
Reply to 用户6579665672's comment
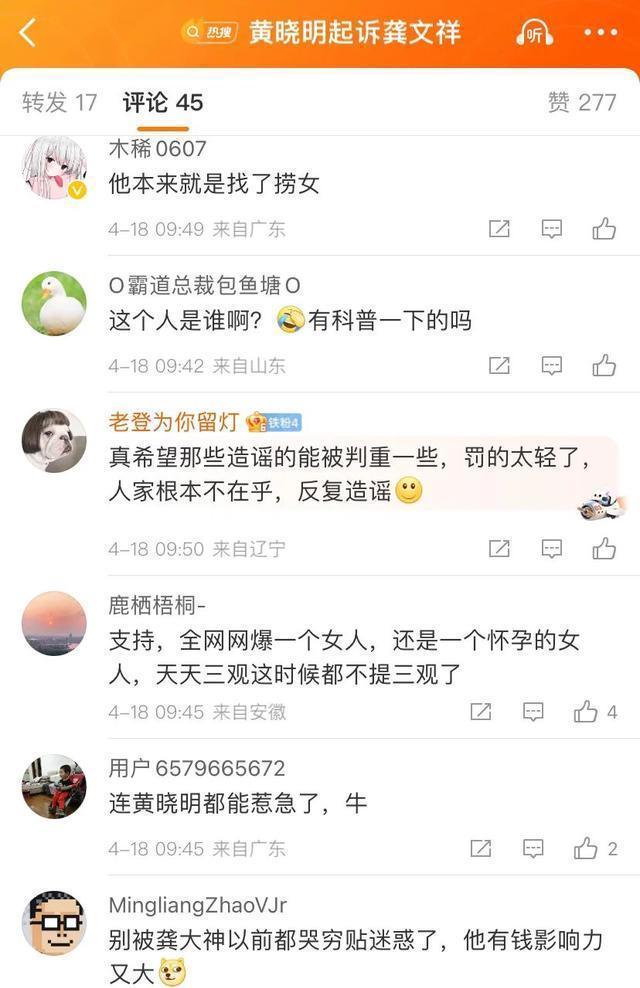pos(533,848)
